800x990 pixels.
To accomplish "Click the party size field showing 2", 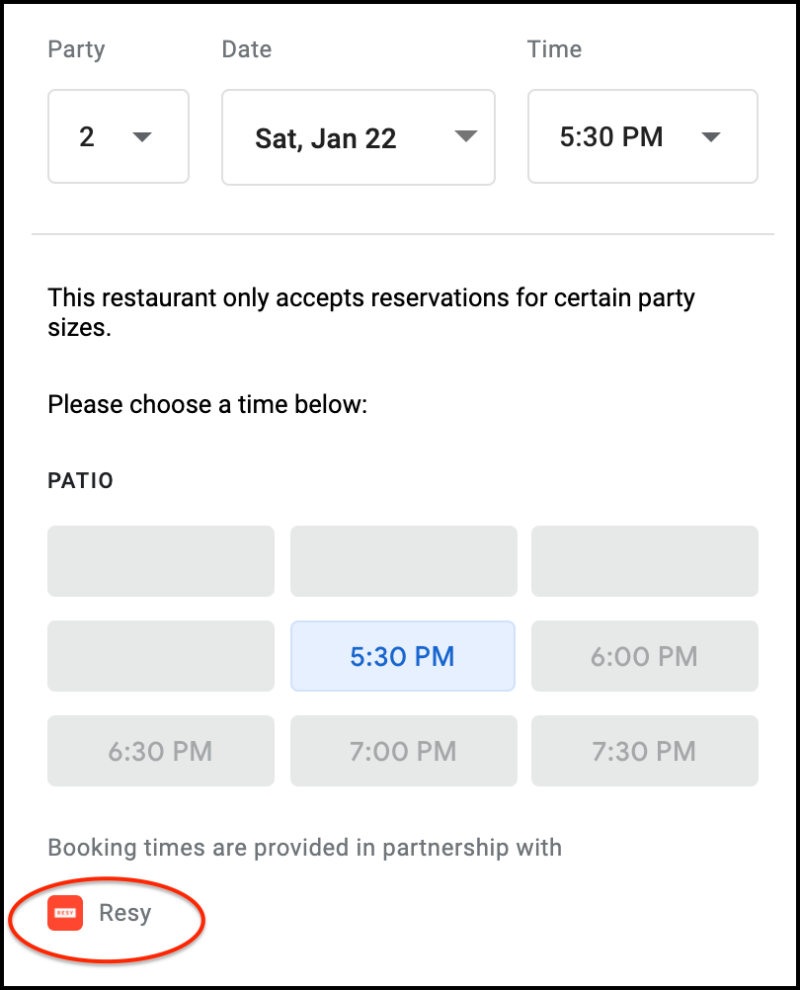I will click(x=118, y=137).
